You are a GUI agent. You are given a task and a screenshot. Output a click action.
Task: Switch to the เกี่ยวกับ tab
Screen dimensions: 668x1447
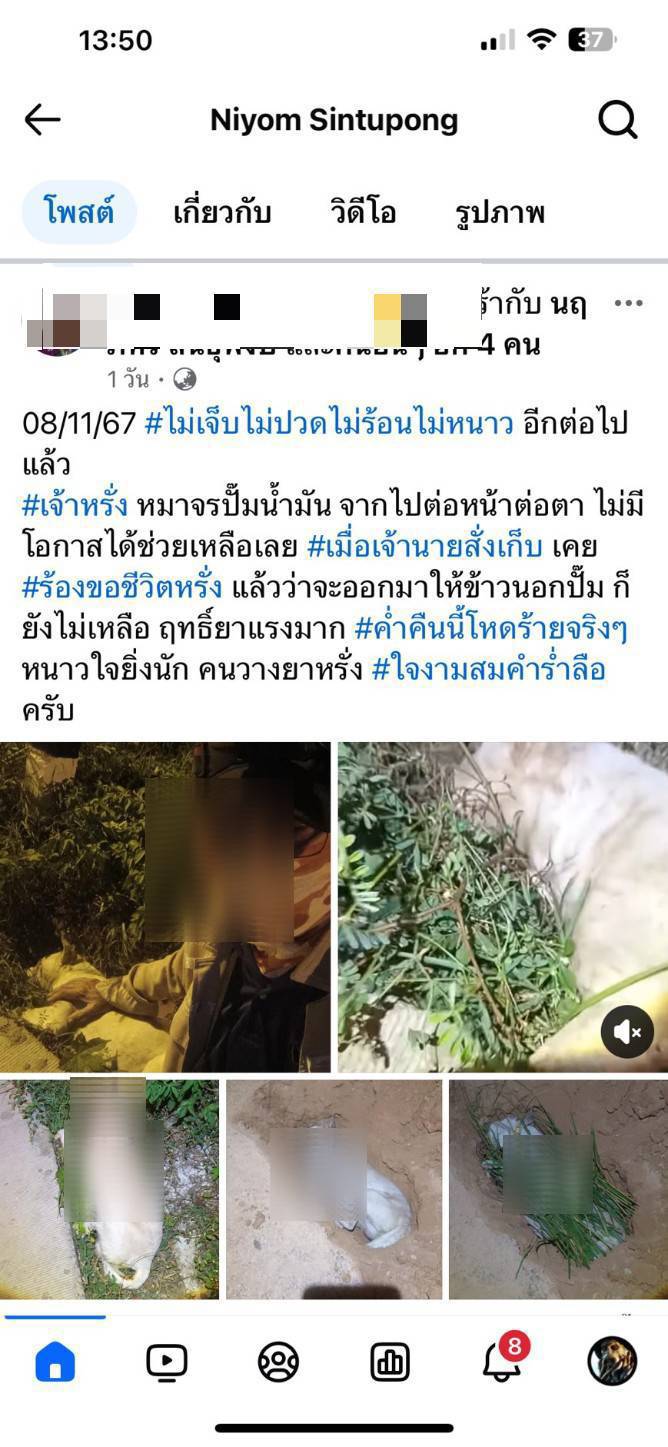click(222, 212)
